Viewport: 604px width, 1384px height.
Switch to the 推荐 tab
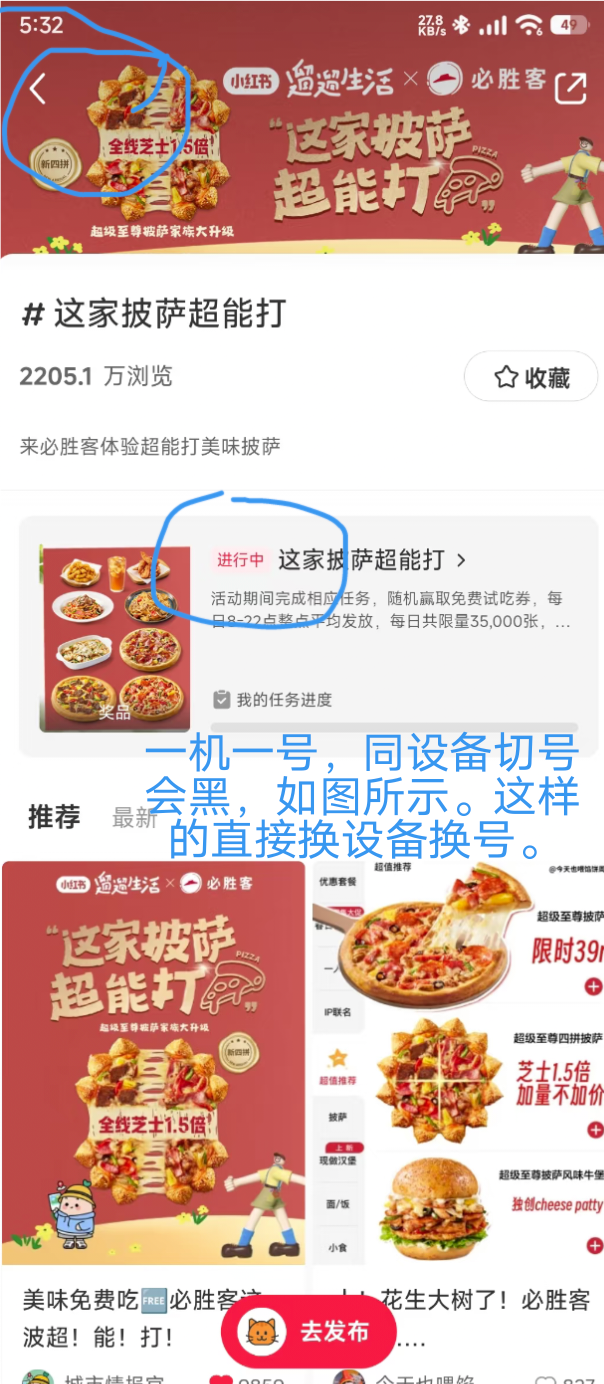tap(54, 817)
